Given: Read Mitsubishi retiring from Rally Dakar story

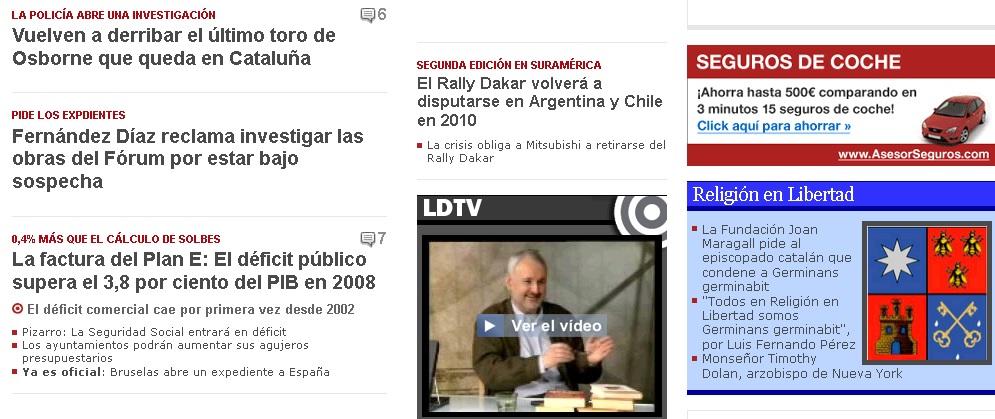Looking at the screenshot, I should [546, 151].
